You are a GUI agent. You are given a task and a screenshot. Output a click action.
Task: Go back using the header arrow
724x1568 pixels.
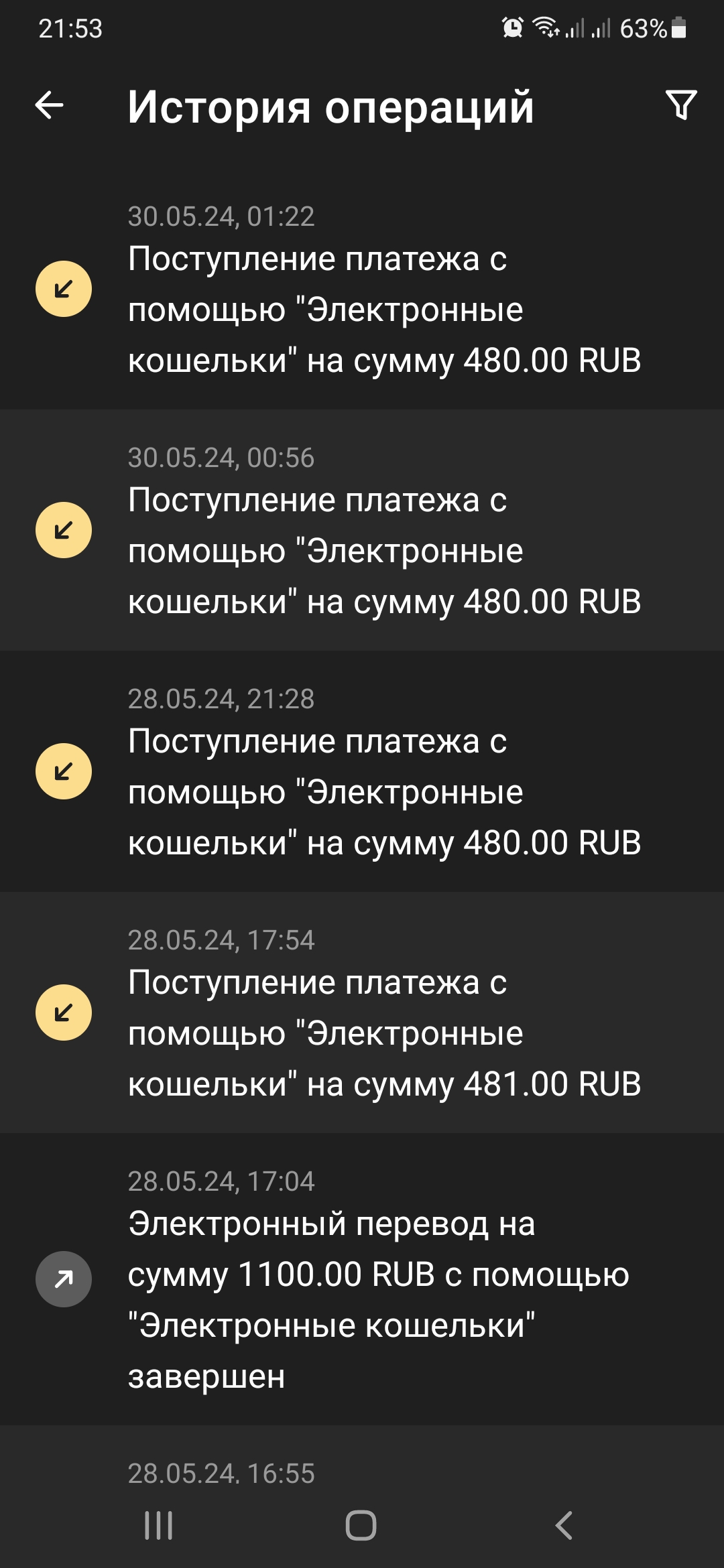pyautogui.click(x=49, y=105)
